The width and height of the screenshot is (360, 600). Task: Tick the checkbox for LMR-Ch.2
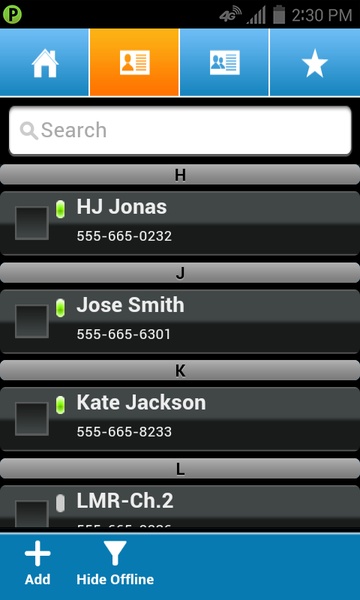click(32, 514)
